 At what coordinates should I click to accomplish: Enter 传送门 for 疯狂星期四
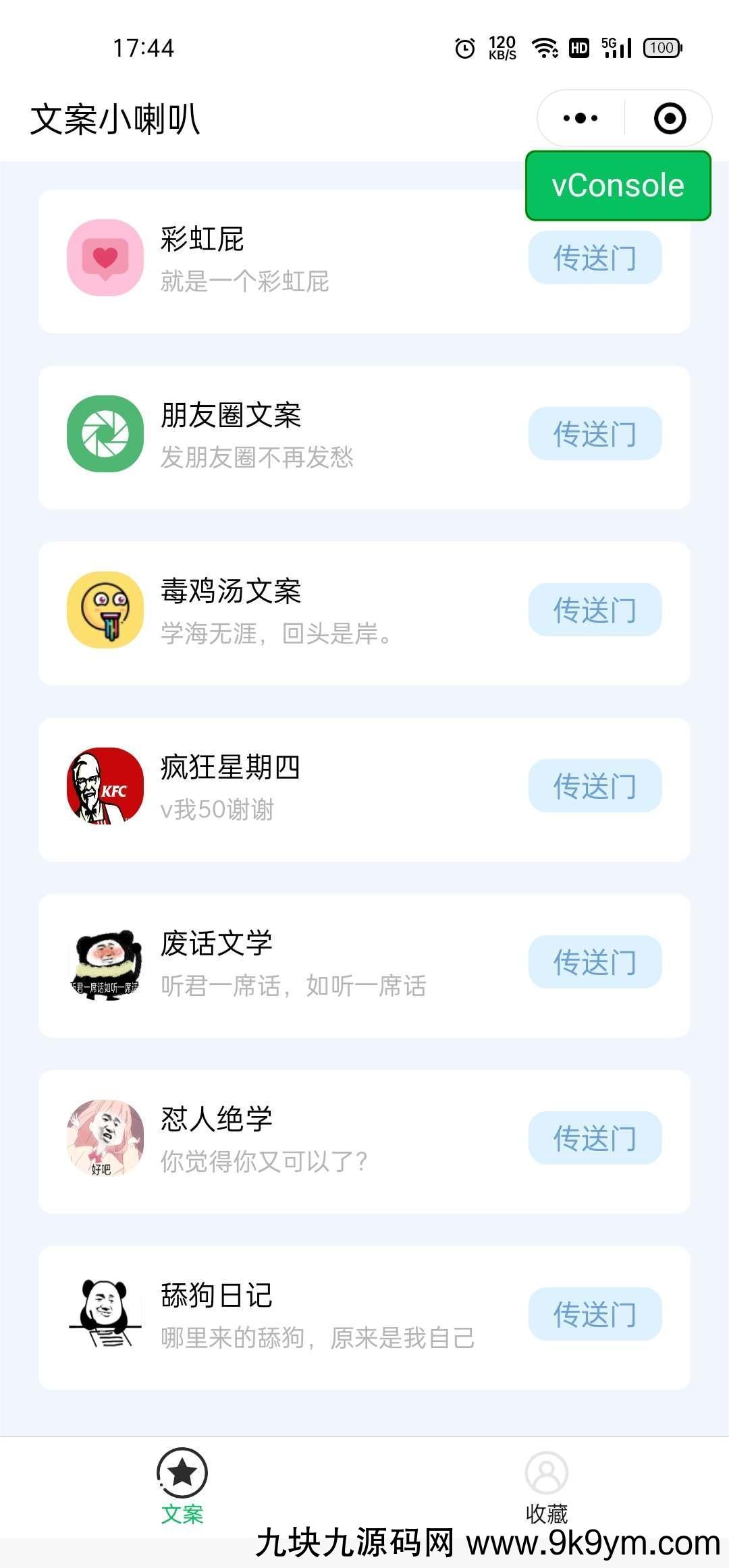click(x=595, y=786)
